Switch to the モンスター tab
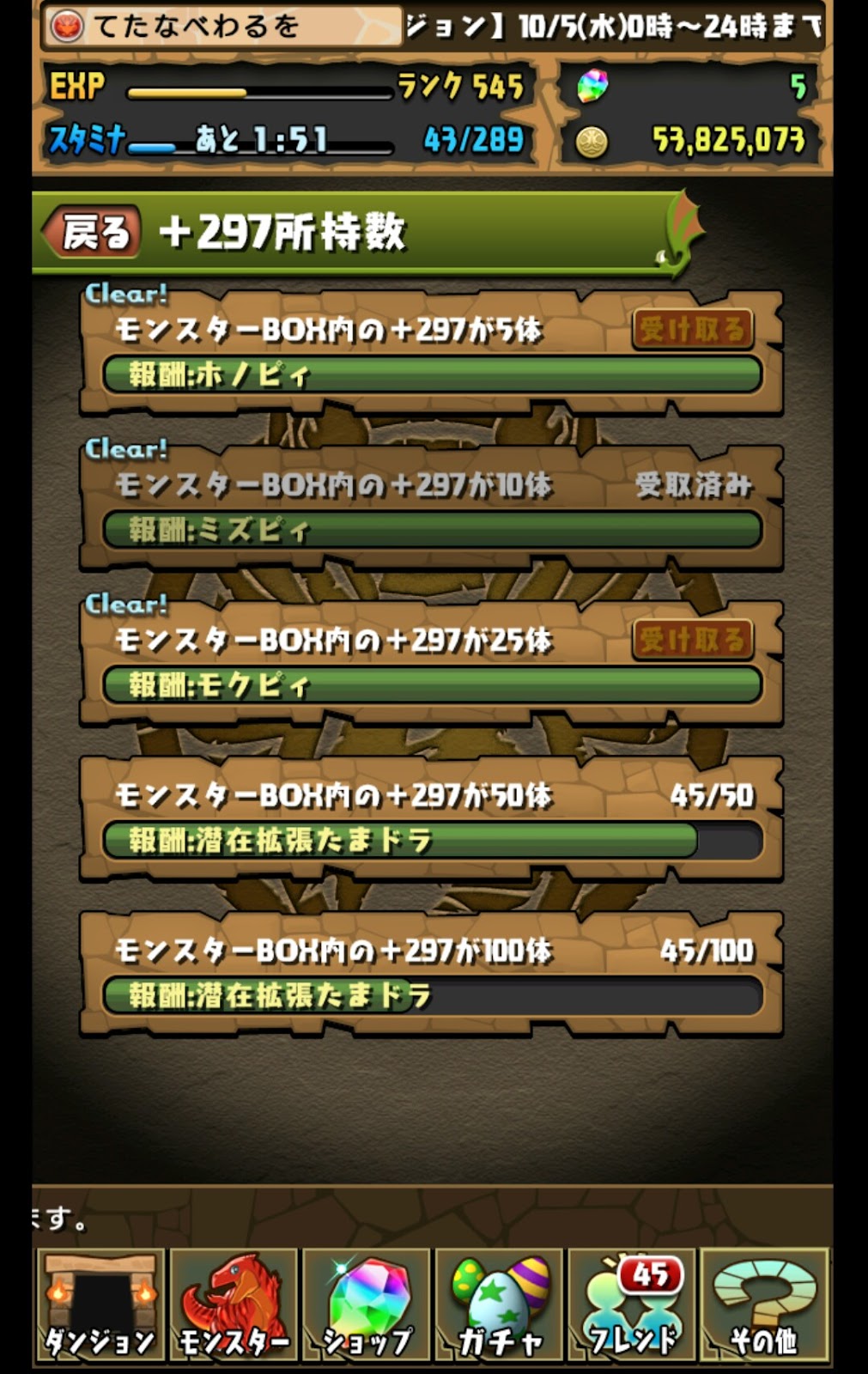Screen dimensions: 868x1374 [233, 1305]
